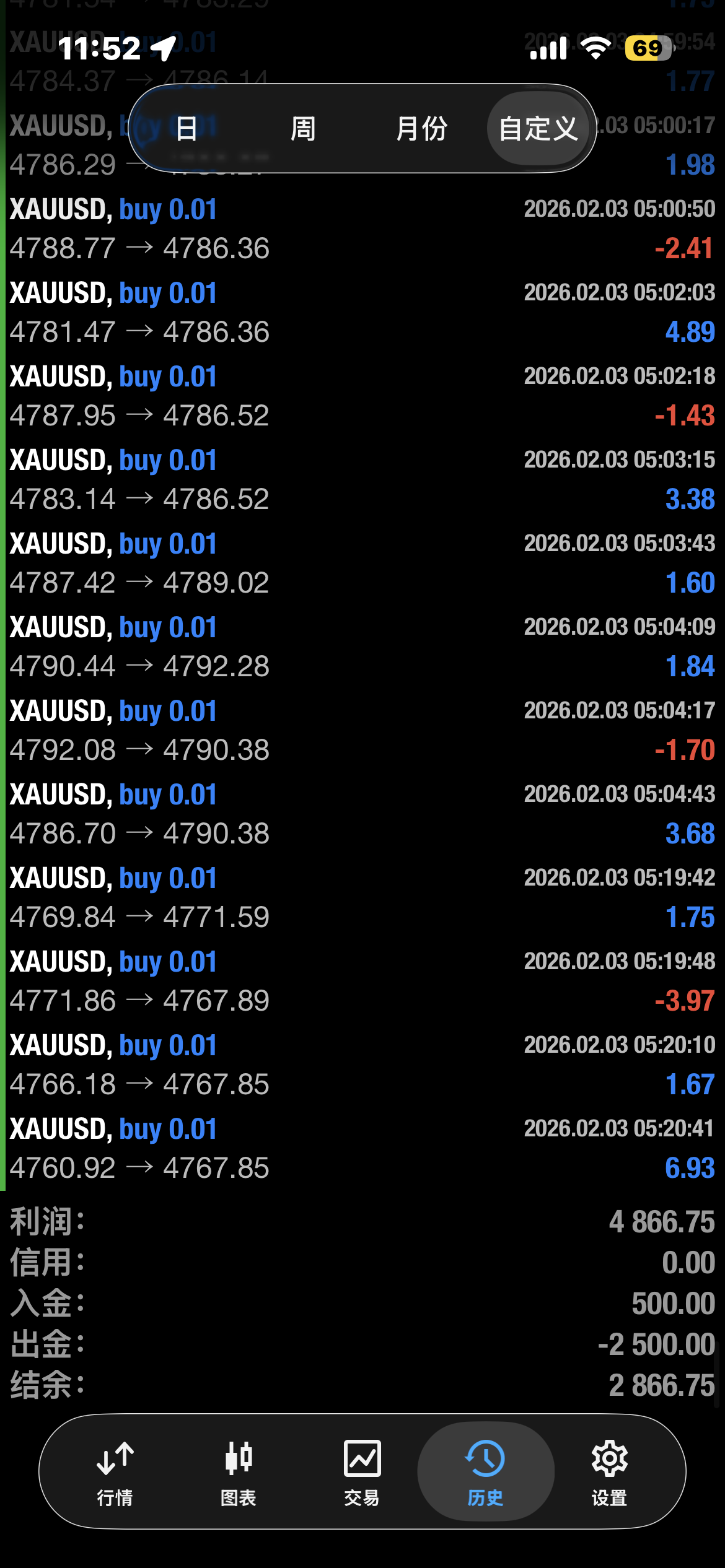
Task: Open the trade with 6.93 profit
Action: coord(362,1149)
